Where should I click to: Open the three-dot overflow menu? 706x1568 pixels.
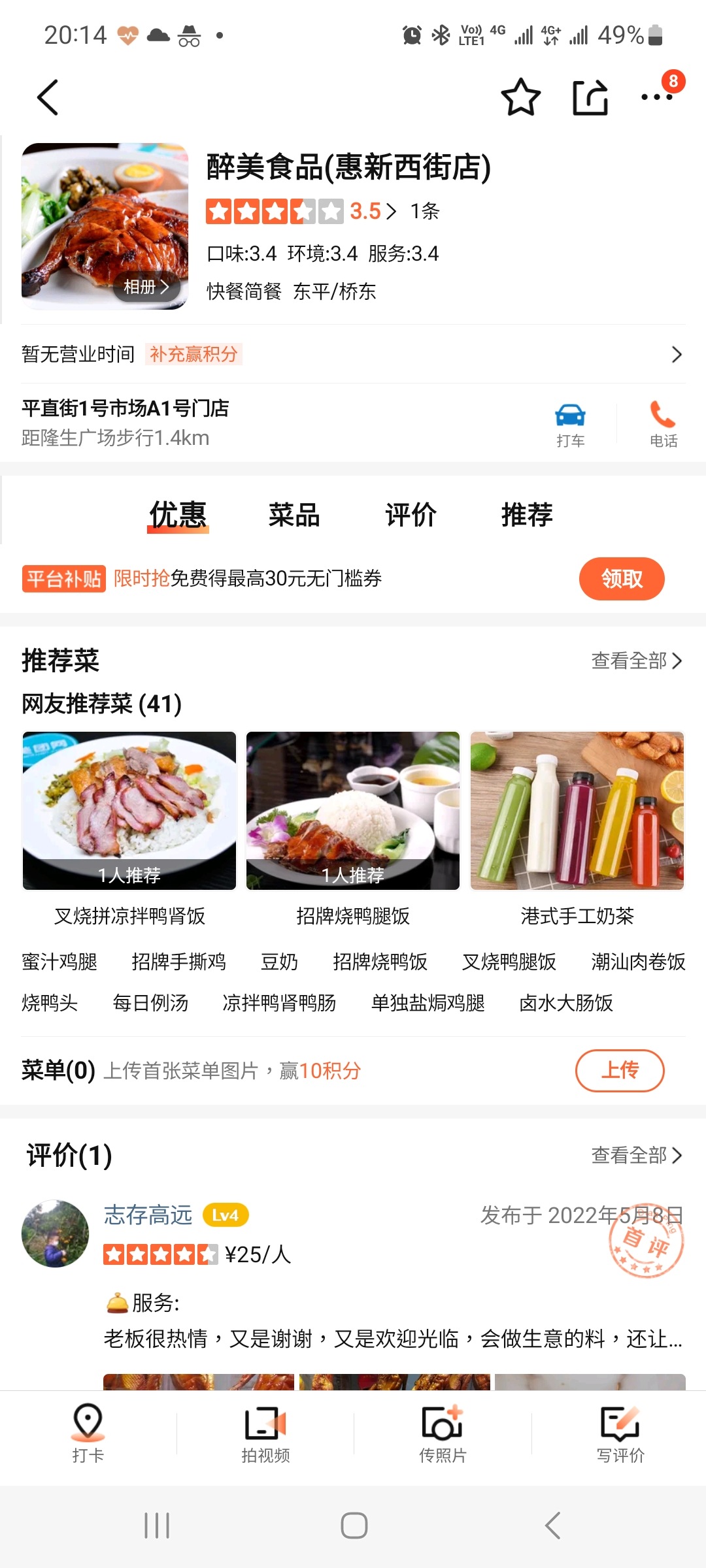click(656, 98)
